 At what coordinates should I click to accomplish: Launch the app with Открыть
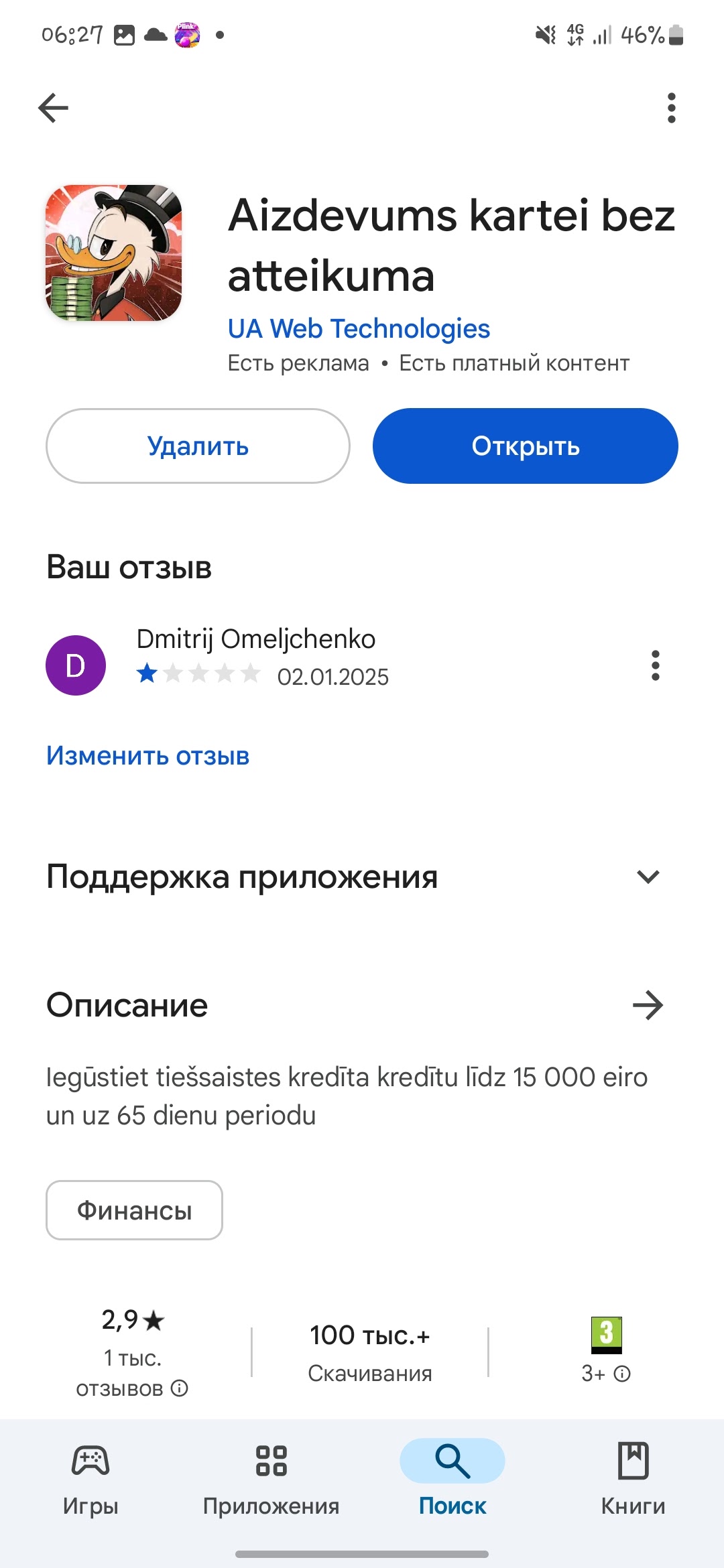click(525, 446)
